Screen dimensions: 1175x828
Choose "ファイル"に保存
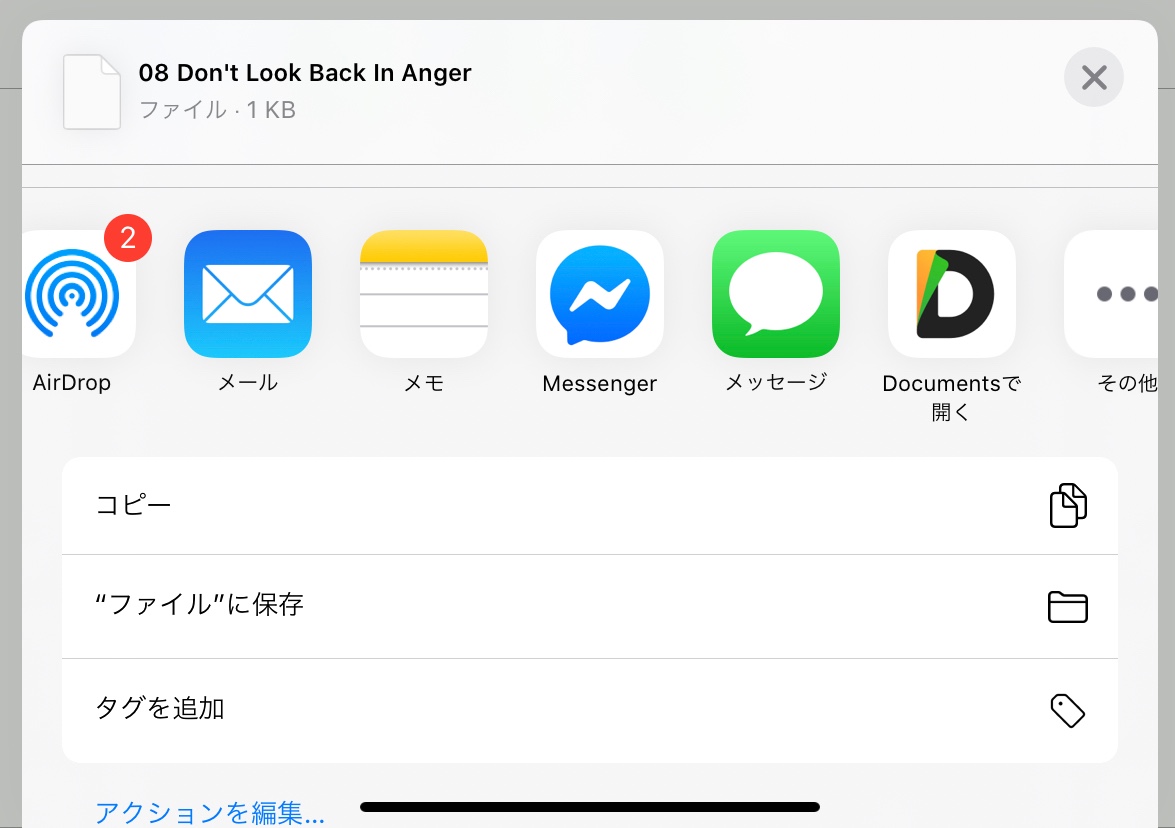[589, 606]
